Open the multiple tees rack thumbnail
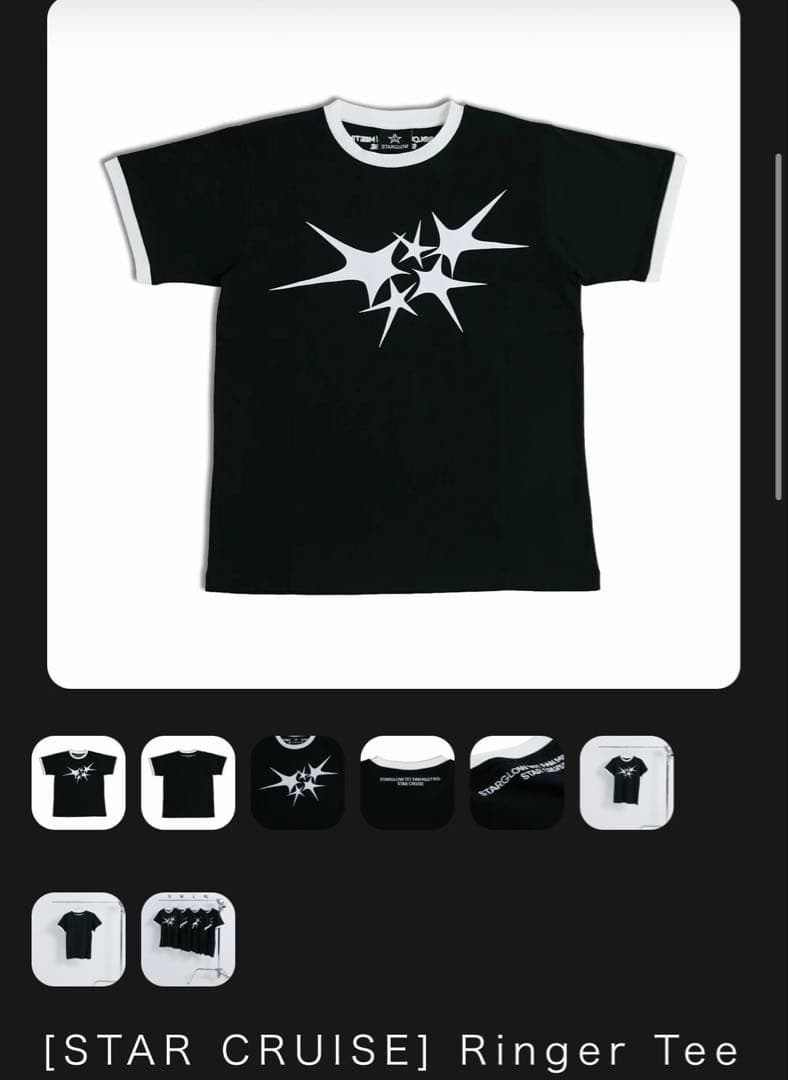Image resolution: width=788 pixels, height=1080 pixels. (188, 932)
